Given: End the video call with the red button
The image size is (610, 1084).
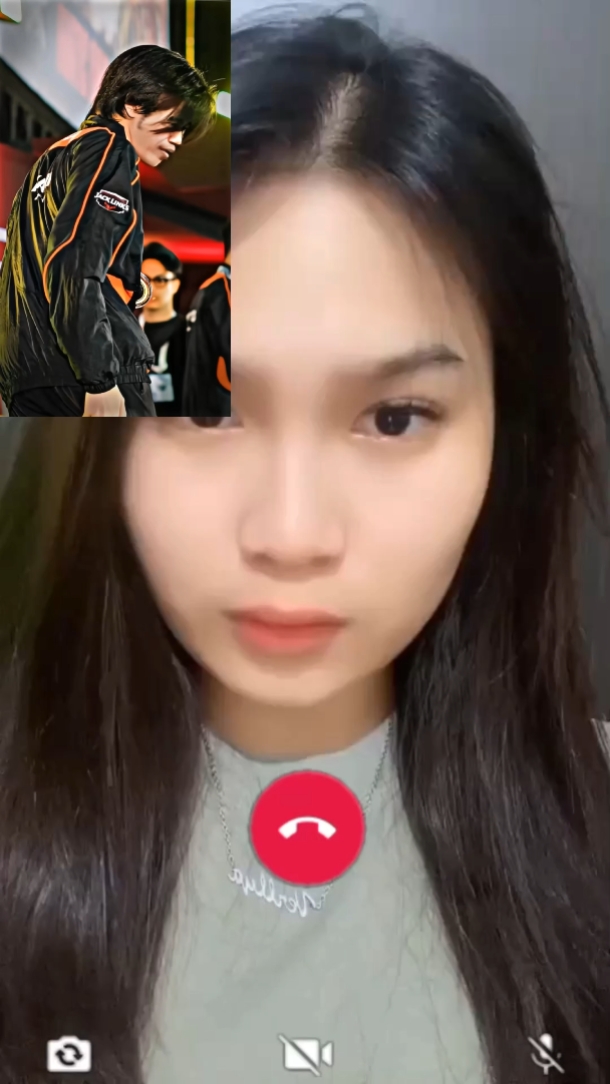Looking at the screenshot, I should point(307,828).
